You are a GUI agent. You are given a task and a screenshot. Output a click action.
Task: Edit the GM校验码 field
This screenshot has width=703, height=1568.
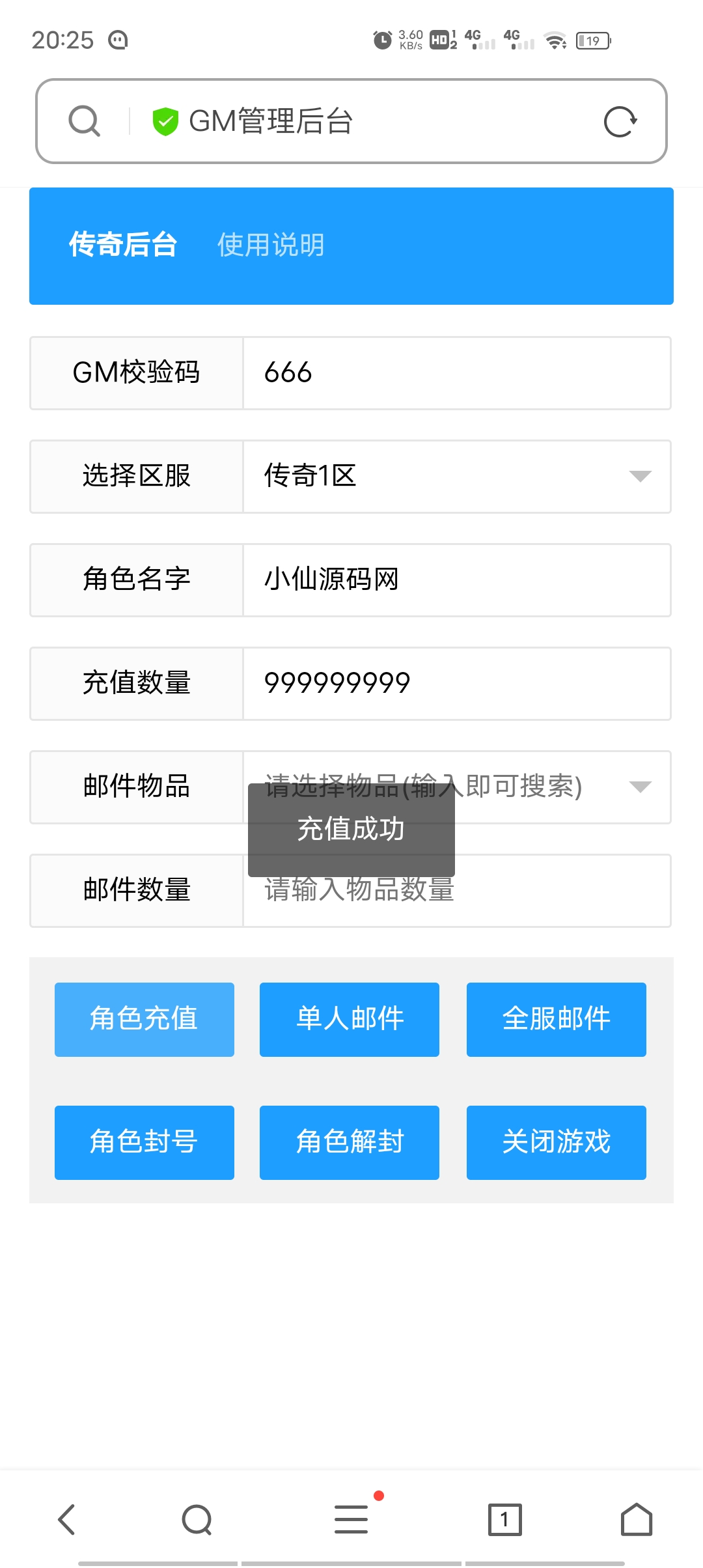pyautogui.click(x=456, y=373)
